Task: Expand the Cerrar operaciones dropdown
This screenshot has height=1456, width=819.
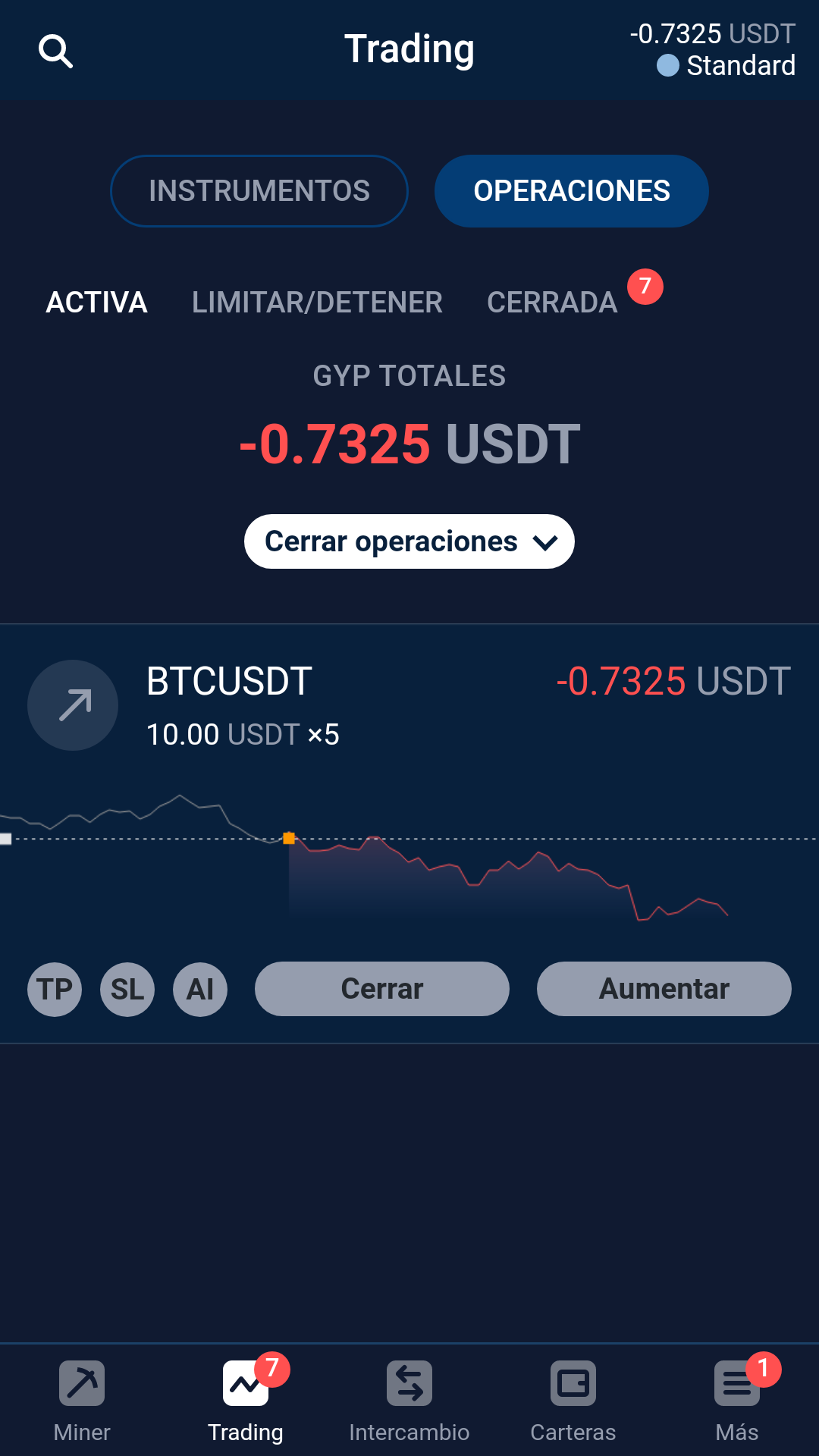Action: pos(409,541)
